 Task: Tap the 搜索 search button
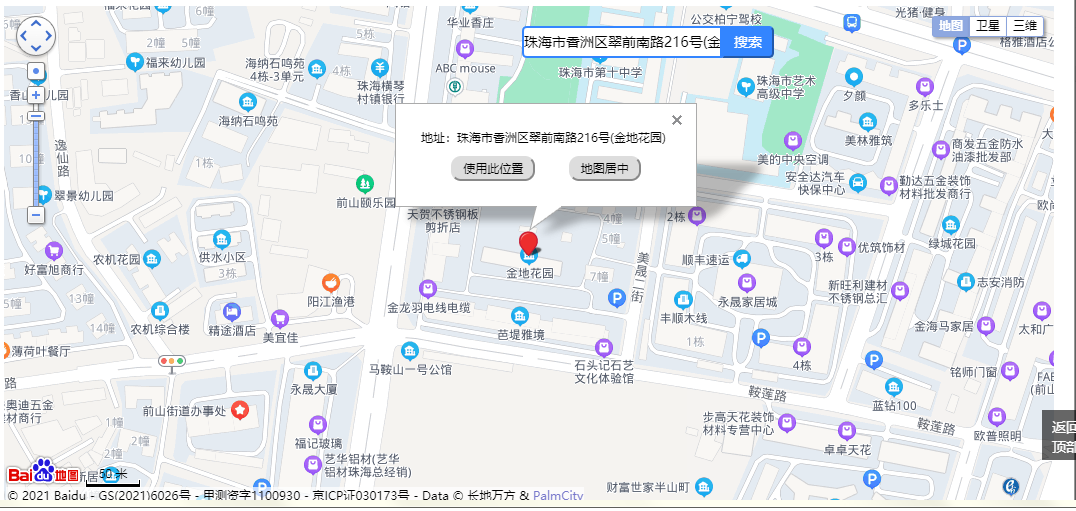[x=747, y=42]
